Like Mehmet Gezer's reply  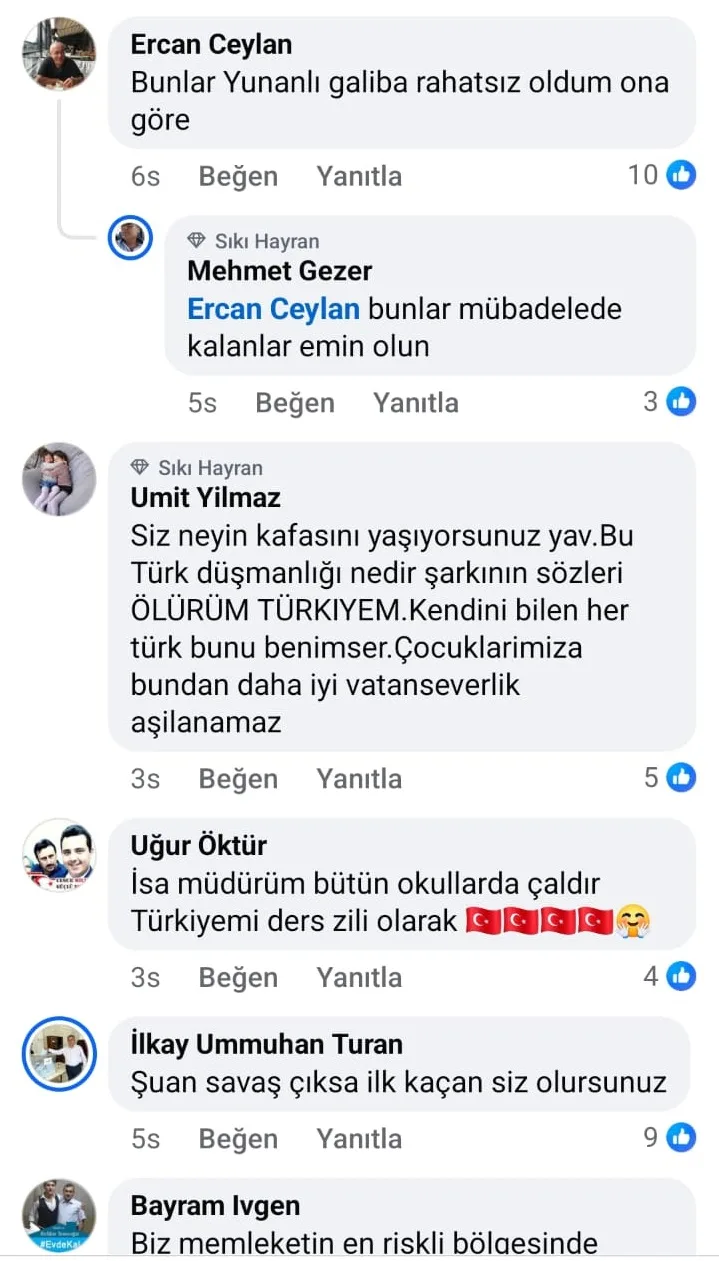(295, 403)
